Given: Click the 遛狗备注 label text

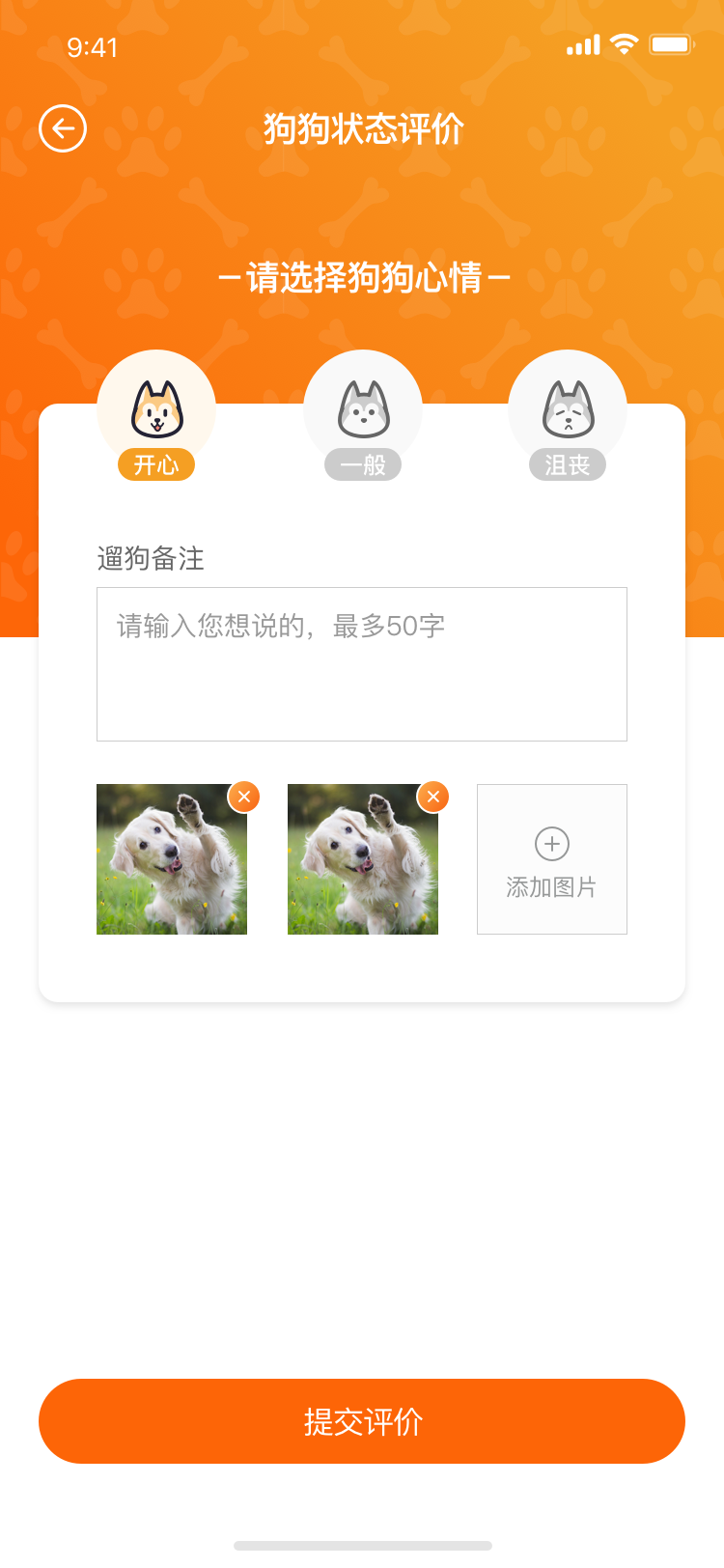Looking at the screenshot, I should pos(150,559).
